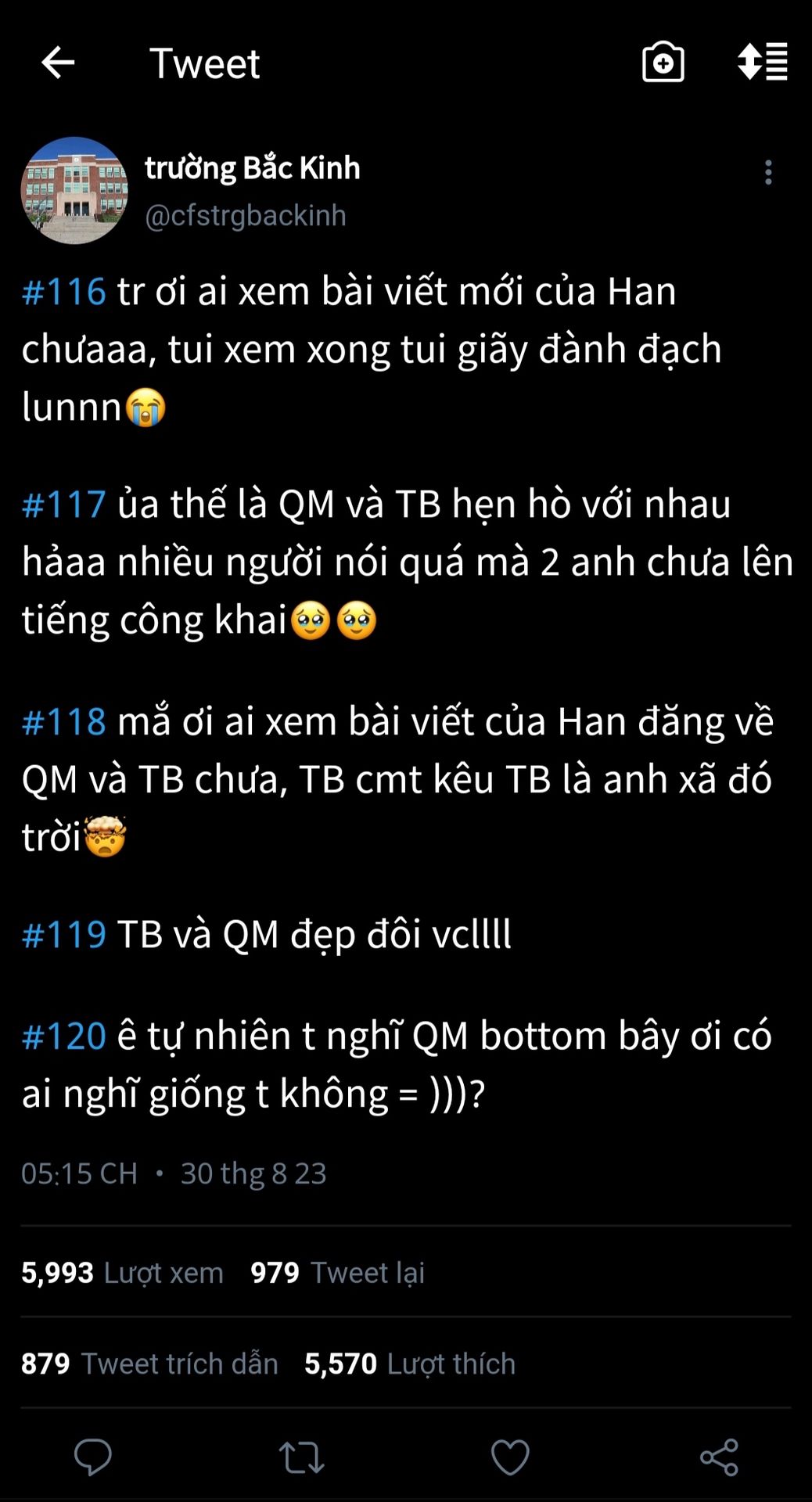
Task: Reply to this tweet
Action: [93, 1457]
